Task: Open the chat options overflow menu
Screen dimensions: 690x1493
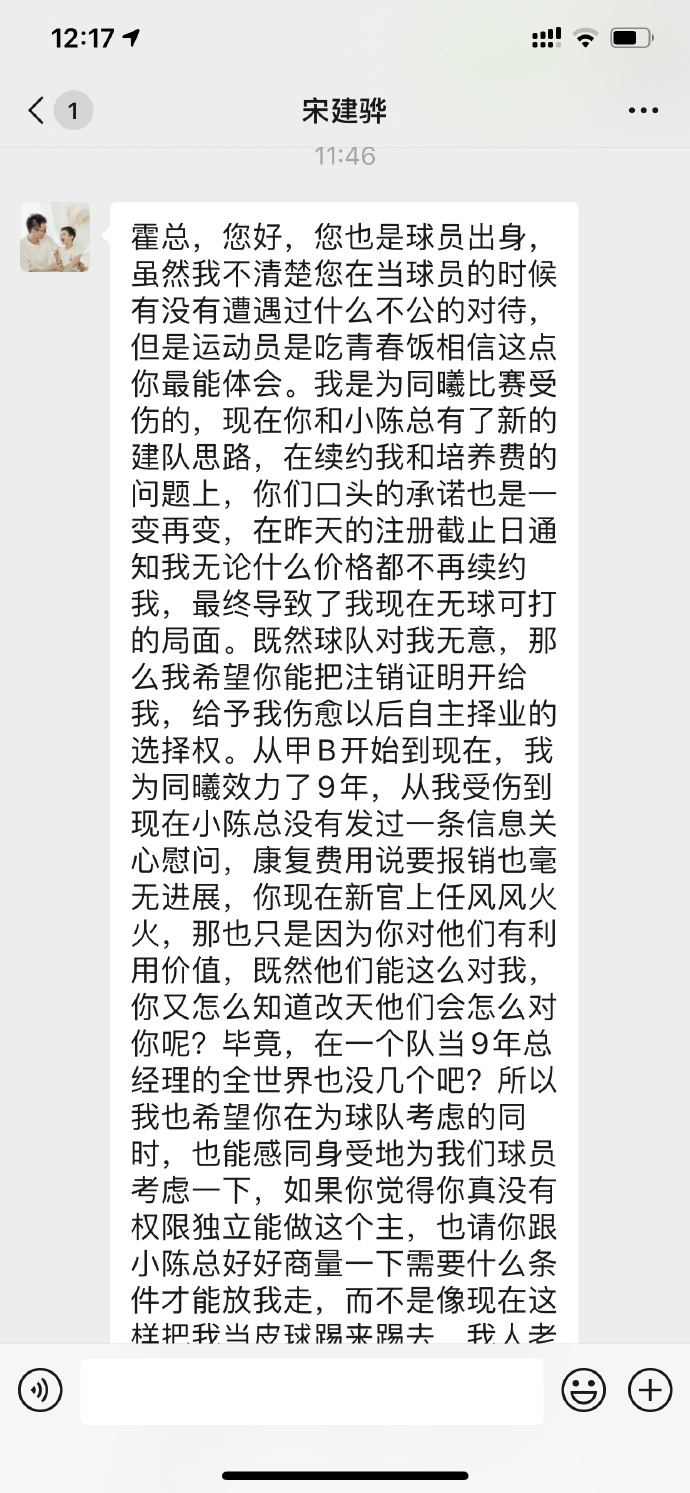Action: (x=643, y=111)
